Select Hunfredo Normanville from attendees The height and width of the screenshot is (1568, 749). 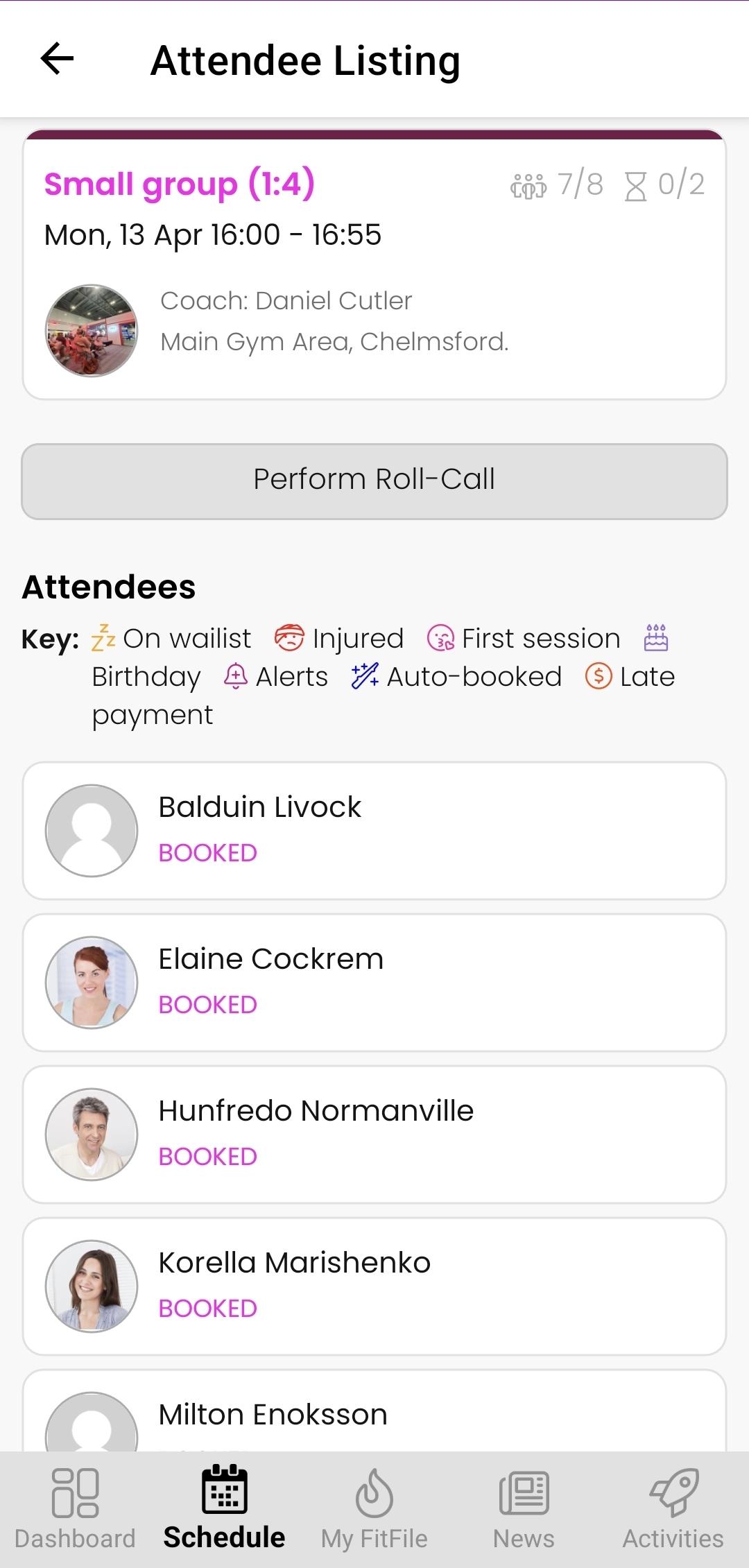374,1134
